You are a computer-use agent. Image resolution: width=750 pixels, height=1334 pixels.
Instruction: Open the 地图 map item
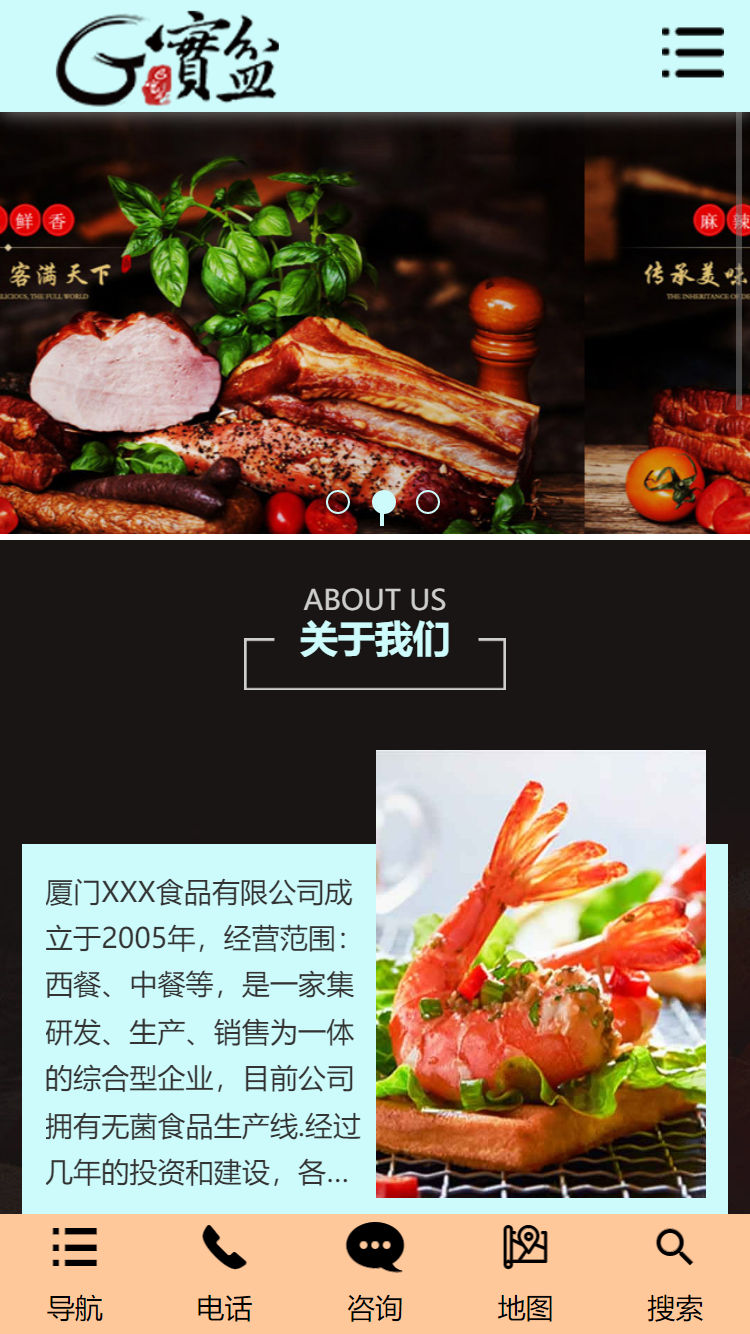(525, 1272)
